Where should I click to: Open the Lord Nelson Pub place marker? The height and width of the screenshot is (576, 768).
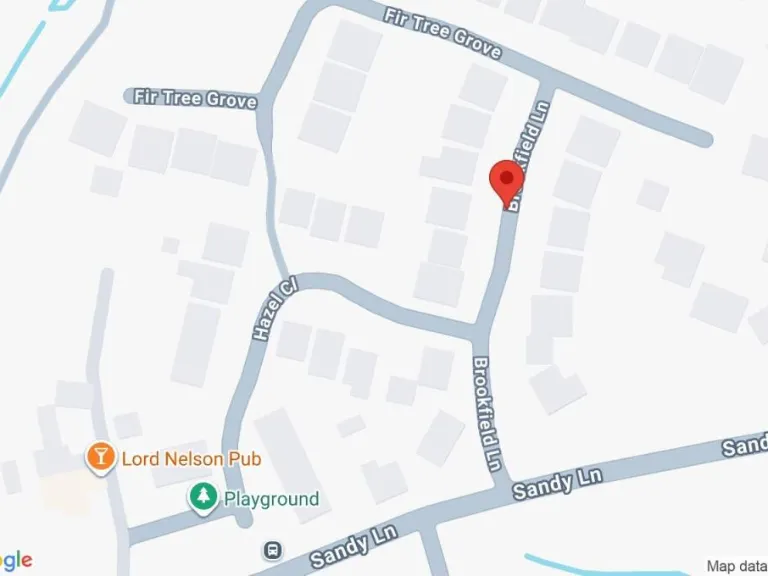click(100, 459)
